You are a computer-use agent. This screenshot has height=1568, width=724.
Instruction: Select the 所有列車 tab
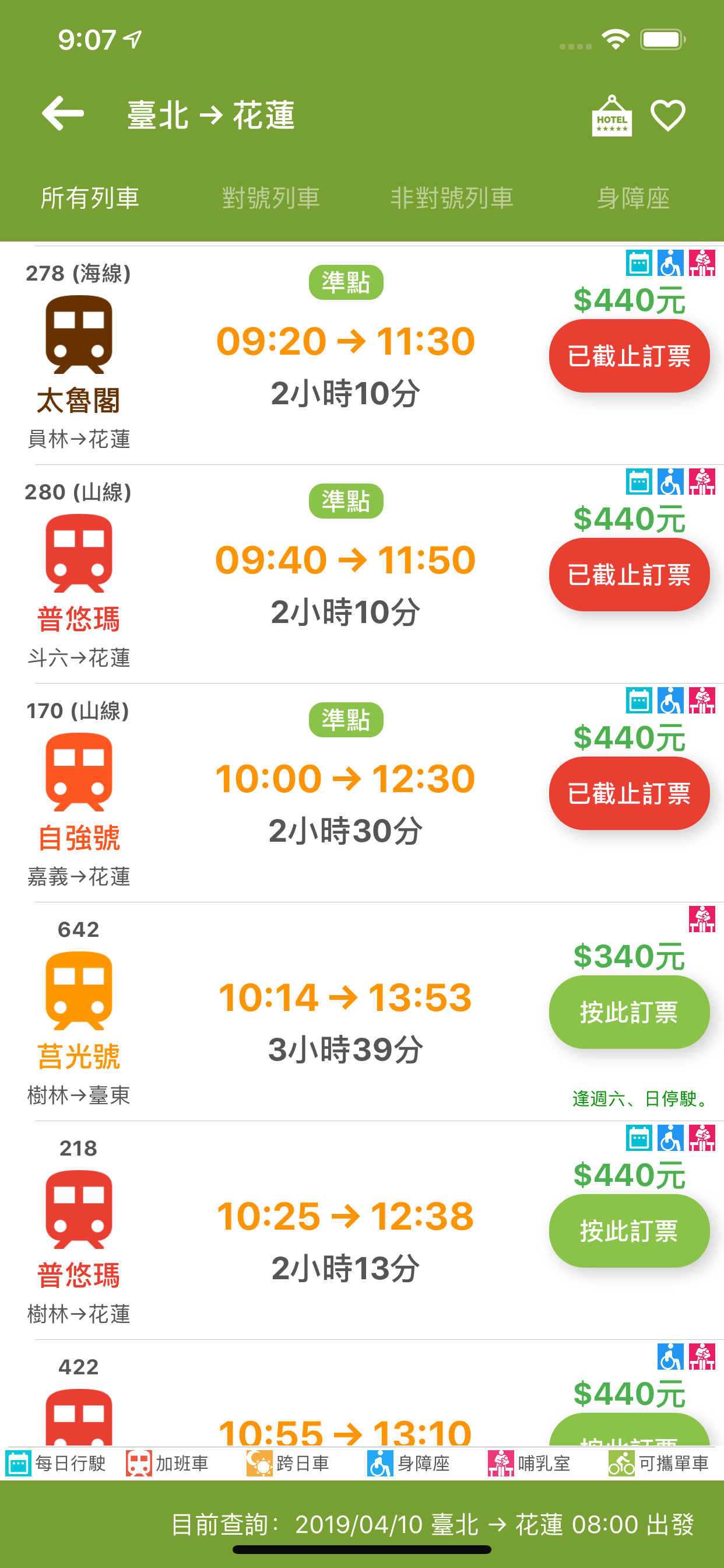pyautogui.click(x=90, y=198)
